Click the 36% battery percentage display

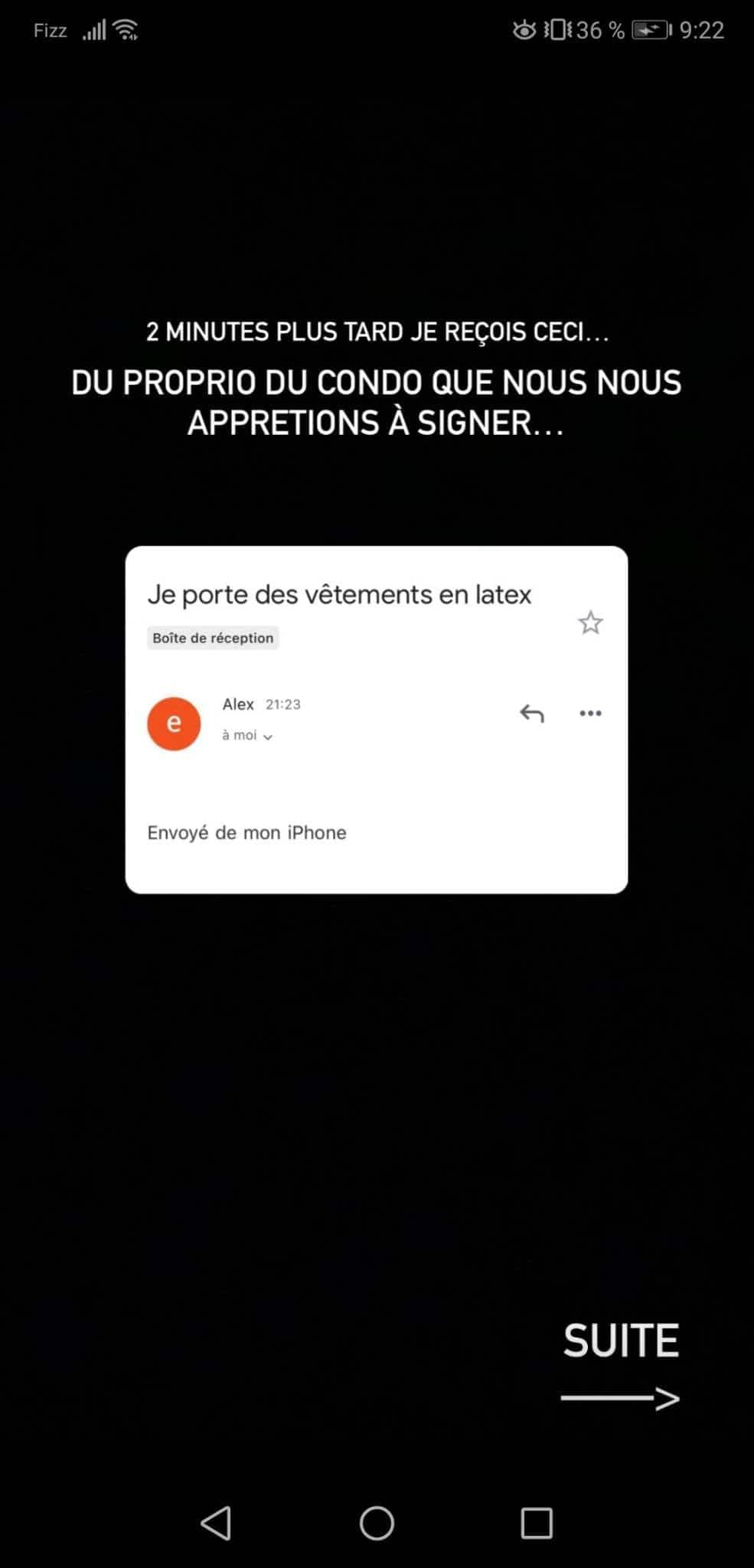599,30
